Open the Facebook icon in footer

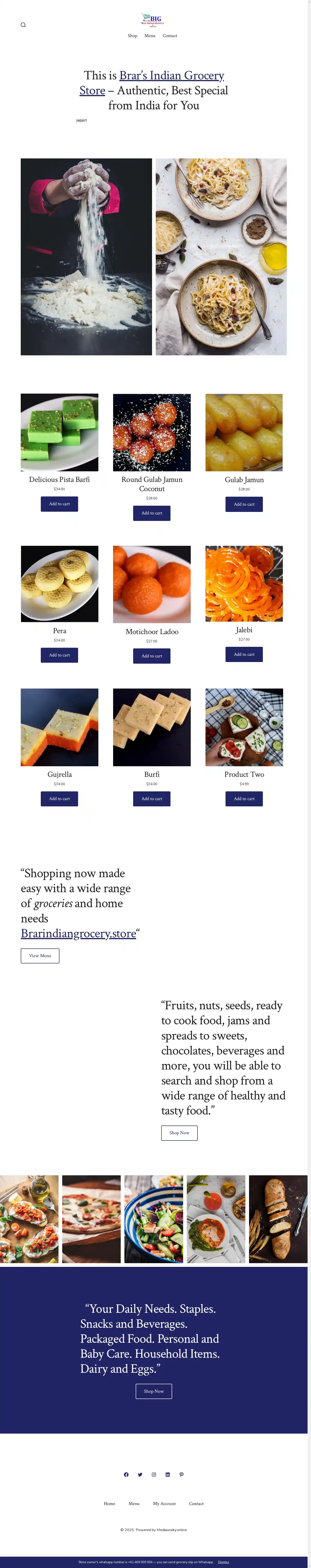(x=126, y=1474)
